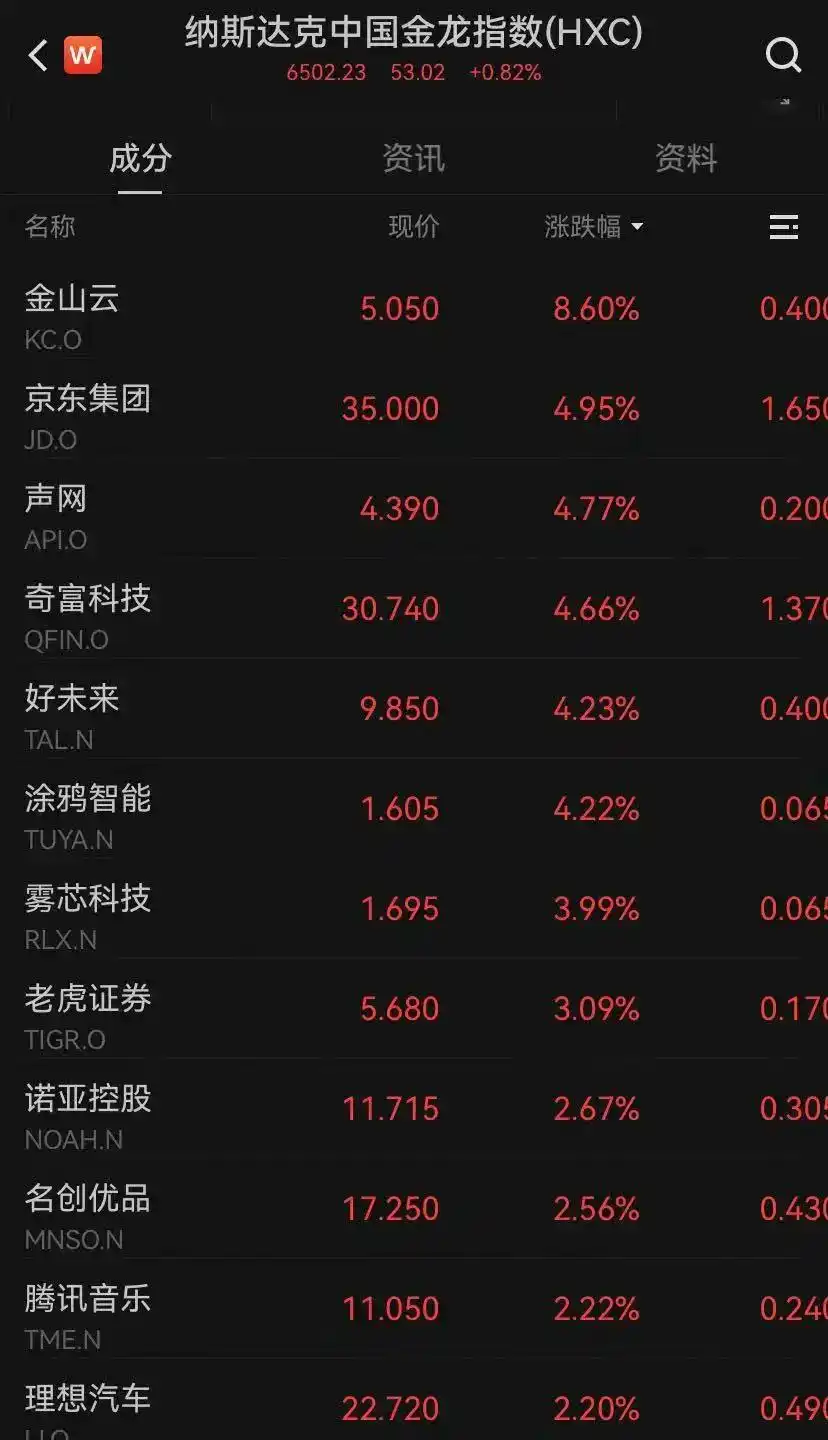Screen dimensions: 828x1440
Task: Open the search magnifier icon
Action: point(783,56)
